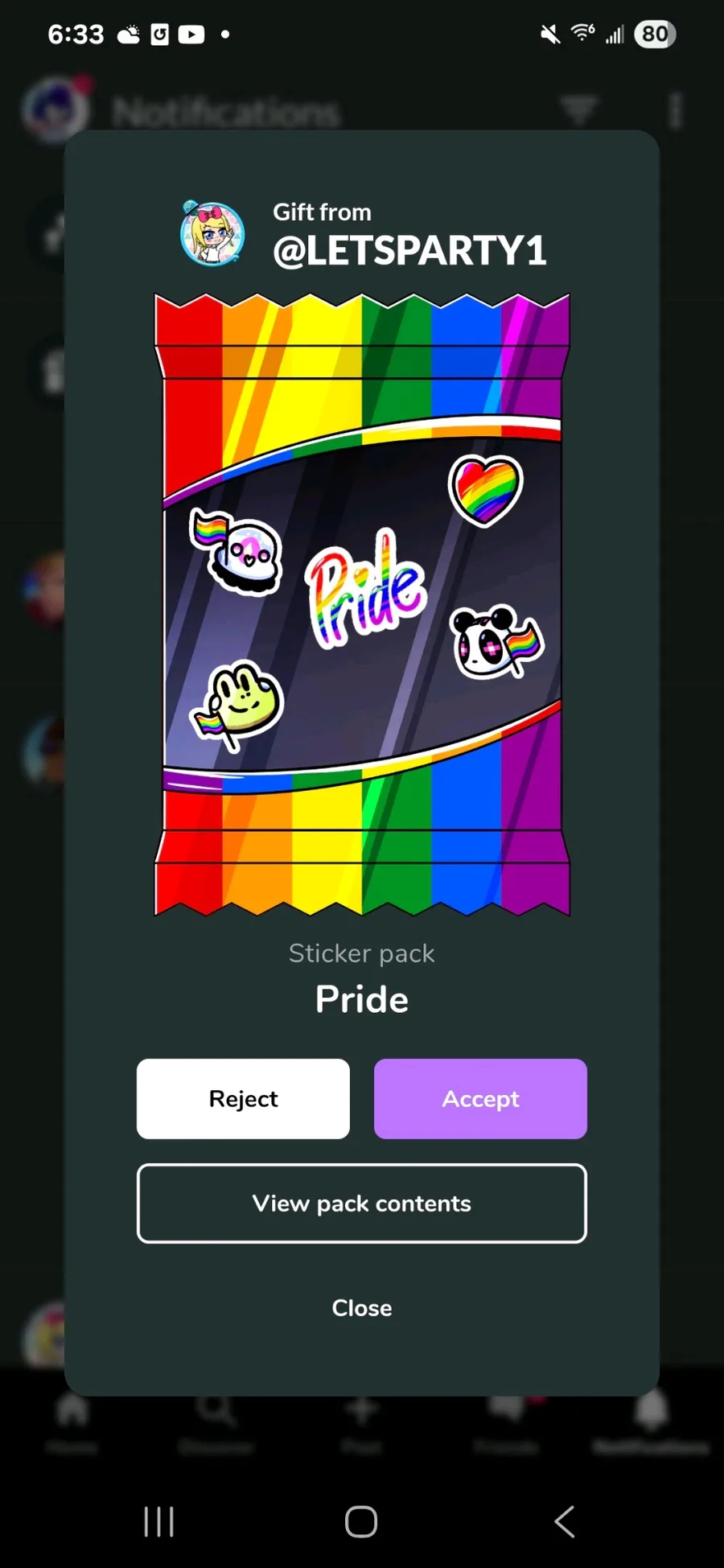Go back with system back button
The height and width of the screenshot is (1568, 724).
pyautogui.click(x=565, y=1521)
